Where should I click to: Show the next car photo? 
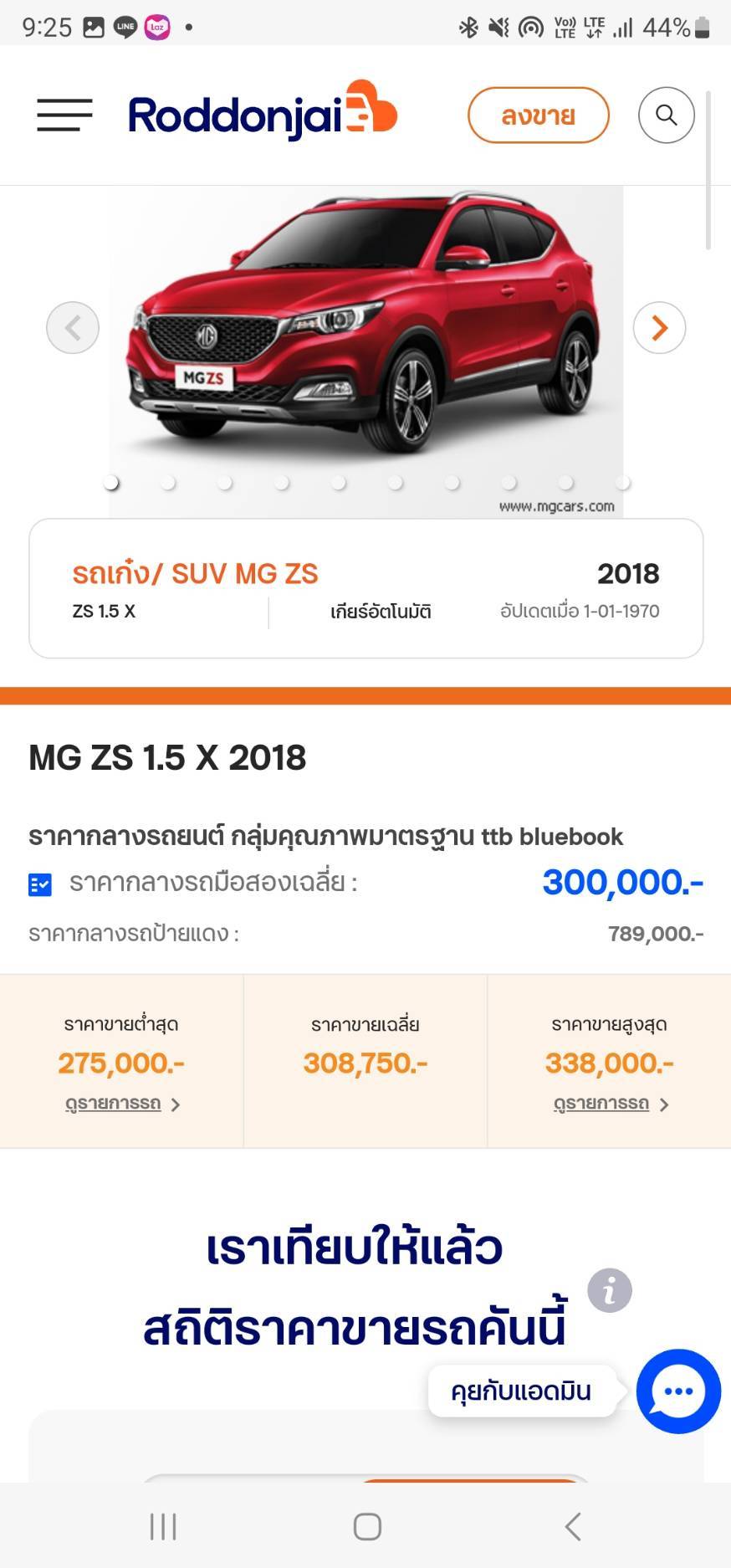pos(659,327)
